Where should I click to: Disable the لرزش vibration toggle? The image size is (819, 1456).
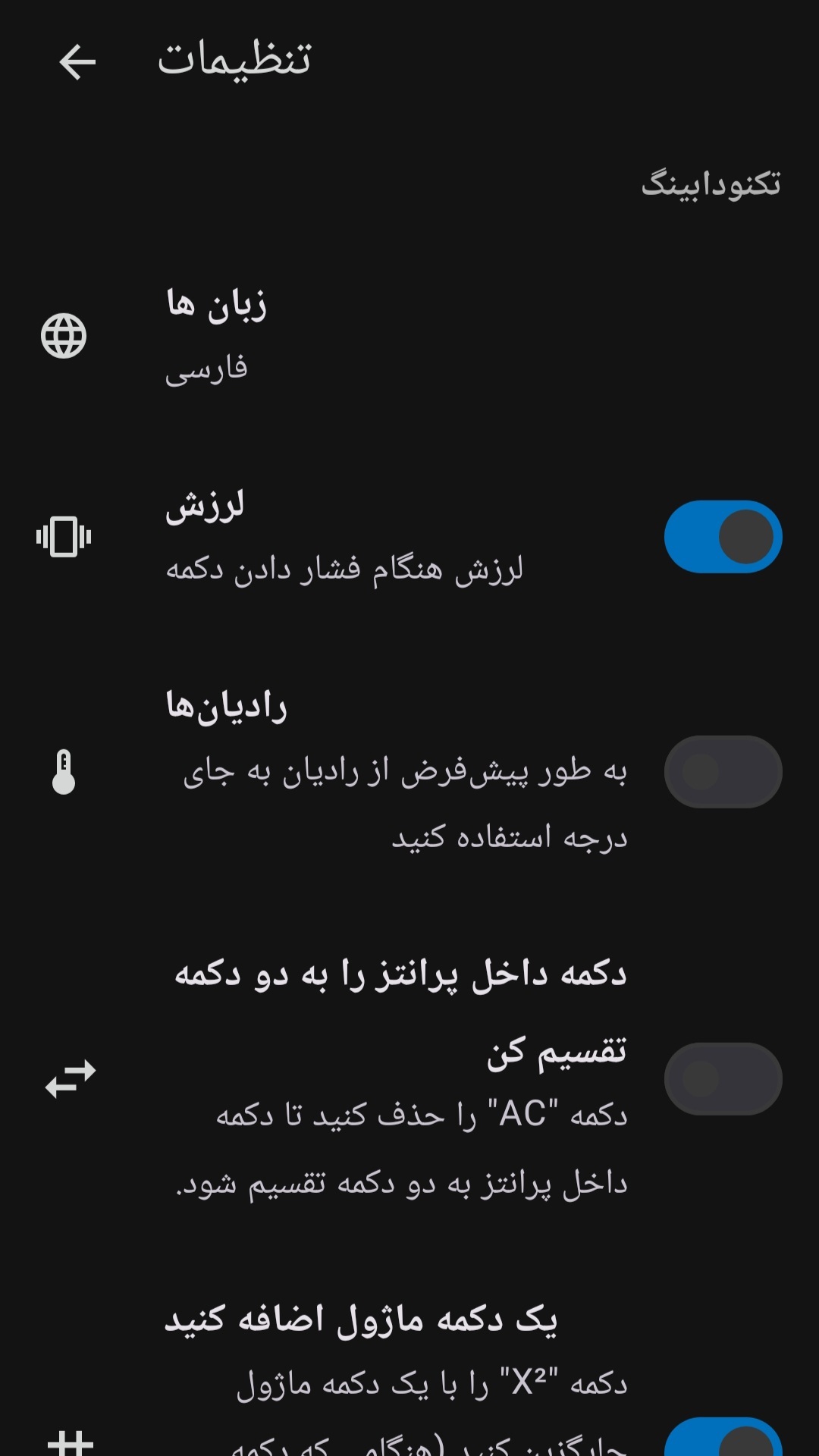click(x=721, y=536)
